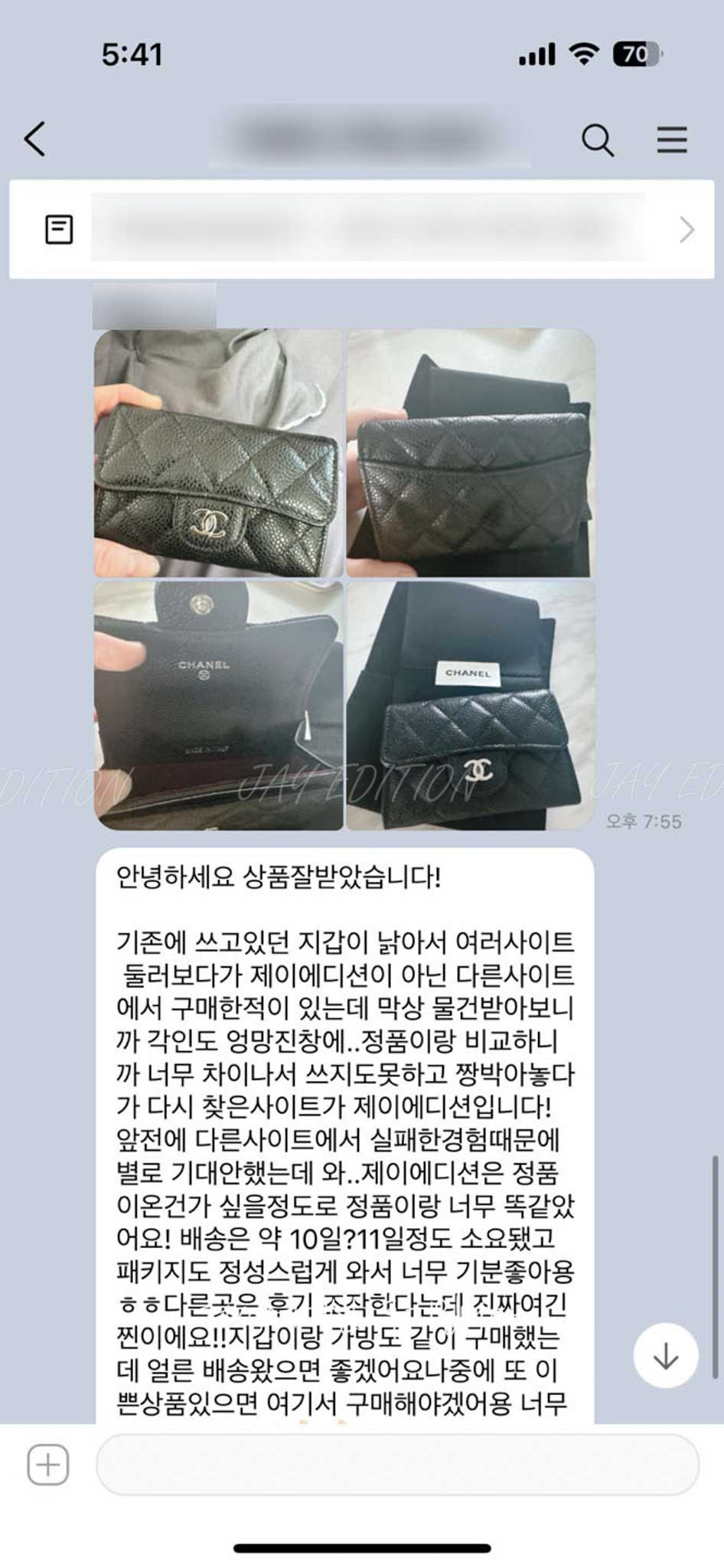Search within this chat
Viewport: 724px width, 1568px height.
(597, 140)
